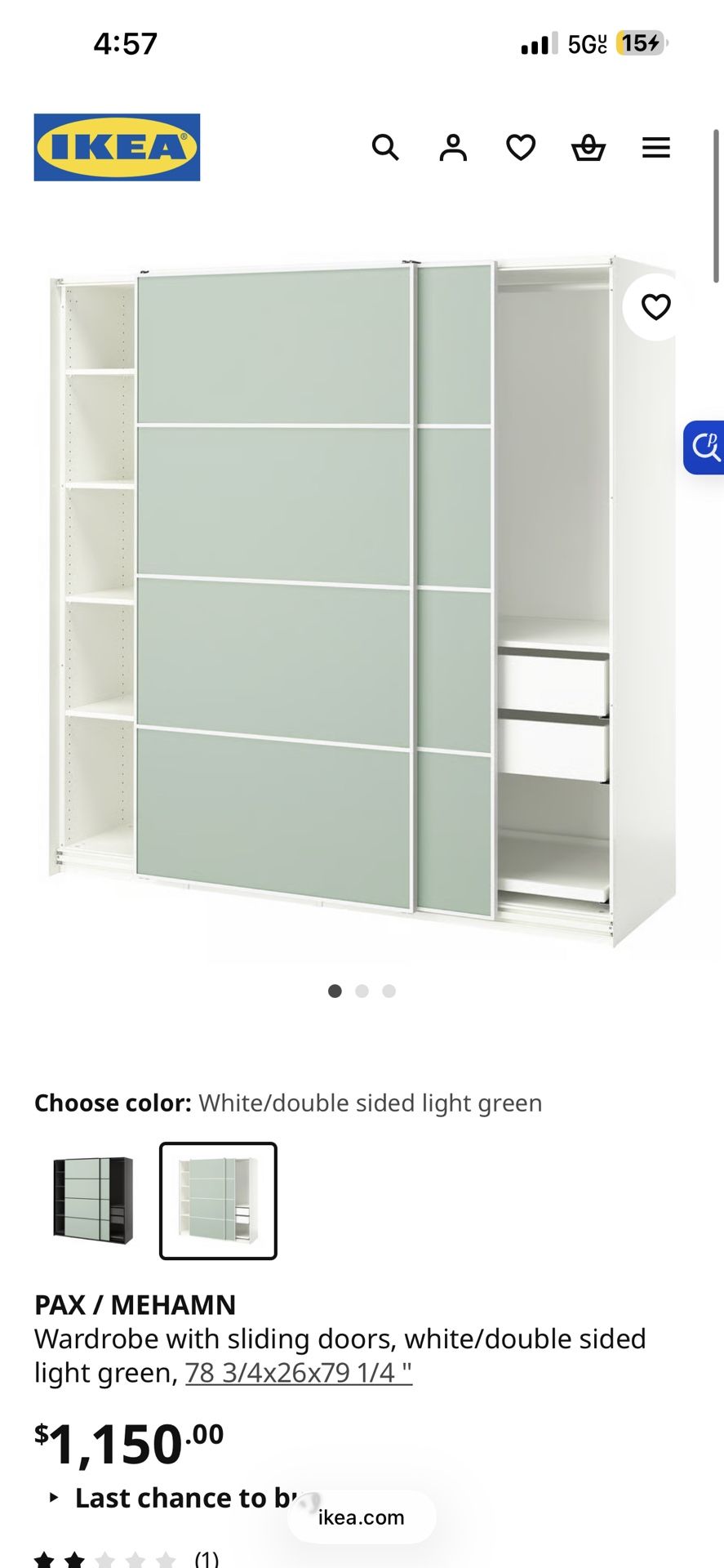Select the second carousel dot
The height and width of the screenshot is (1568, 724).
point(362,991)
